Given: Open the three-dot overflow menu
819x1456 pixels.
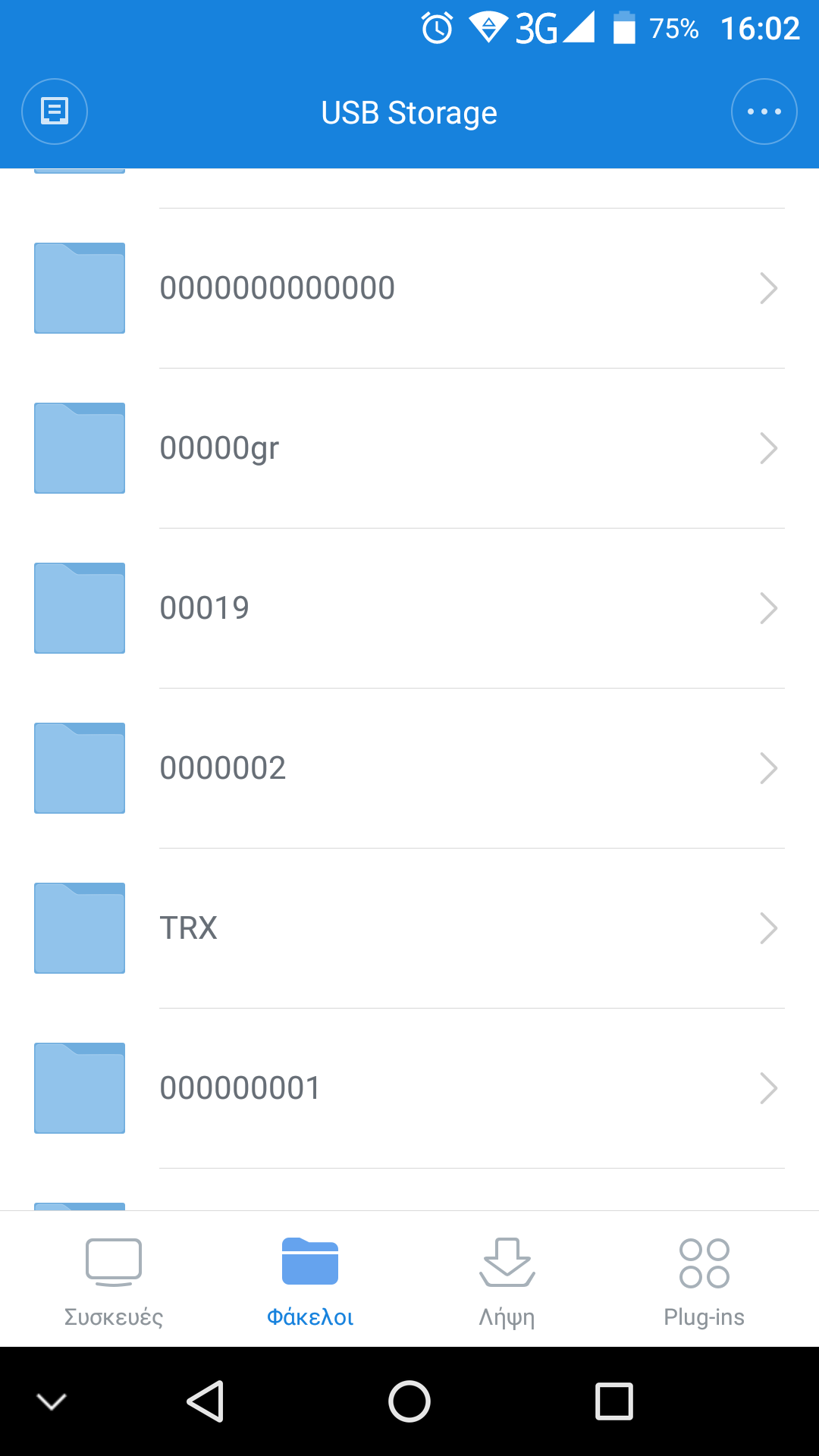Looking at the screenshot, I should [x=764, y=111].
